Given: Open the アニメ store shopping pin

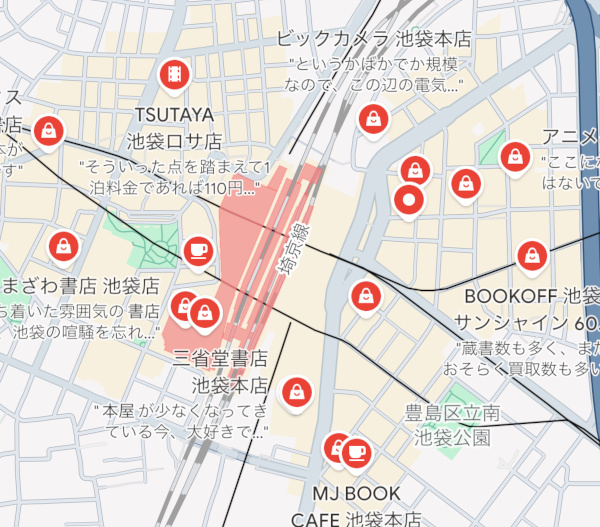Looking at the screenshot, I should tap(514, 155).
